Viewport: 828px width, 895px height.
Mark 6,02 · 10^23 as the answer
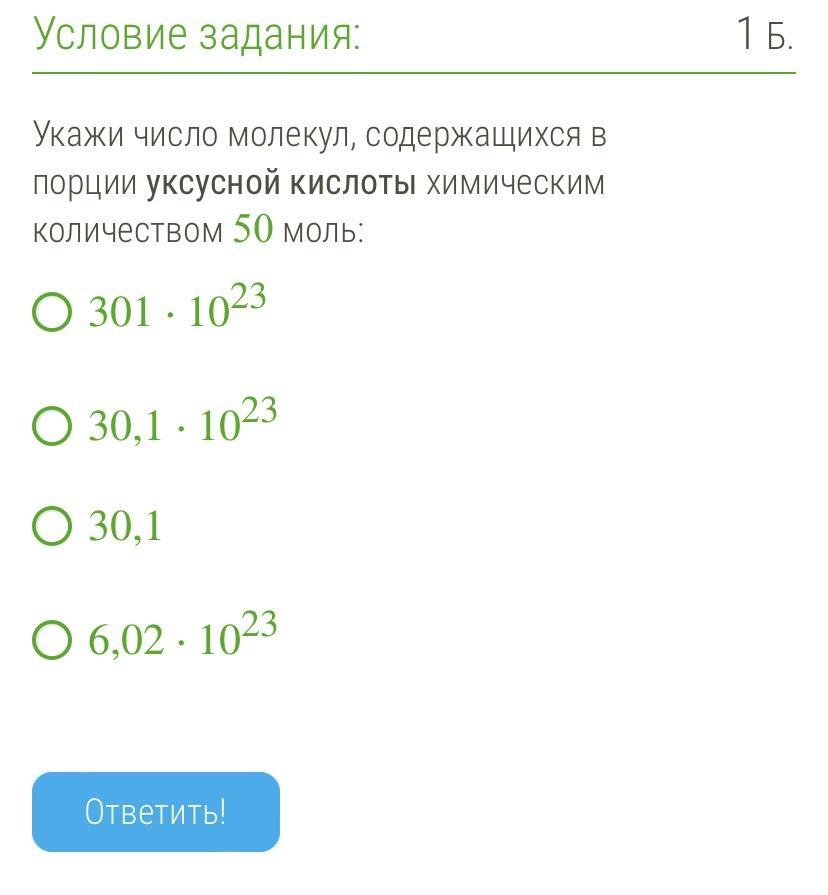click(x=53, y=640)
